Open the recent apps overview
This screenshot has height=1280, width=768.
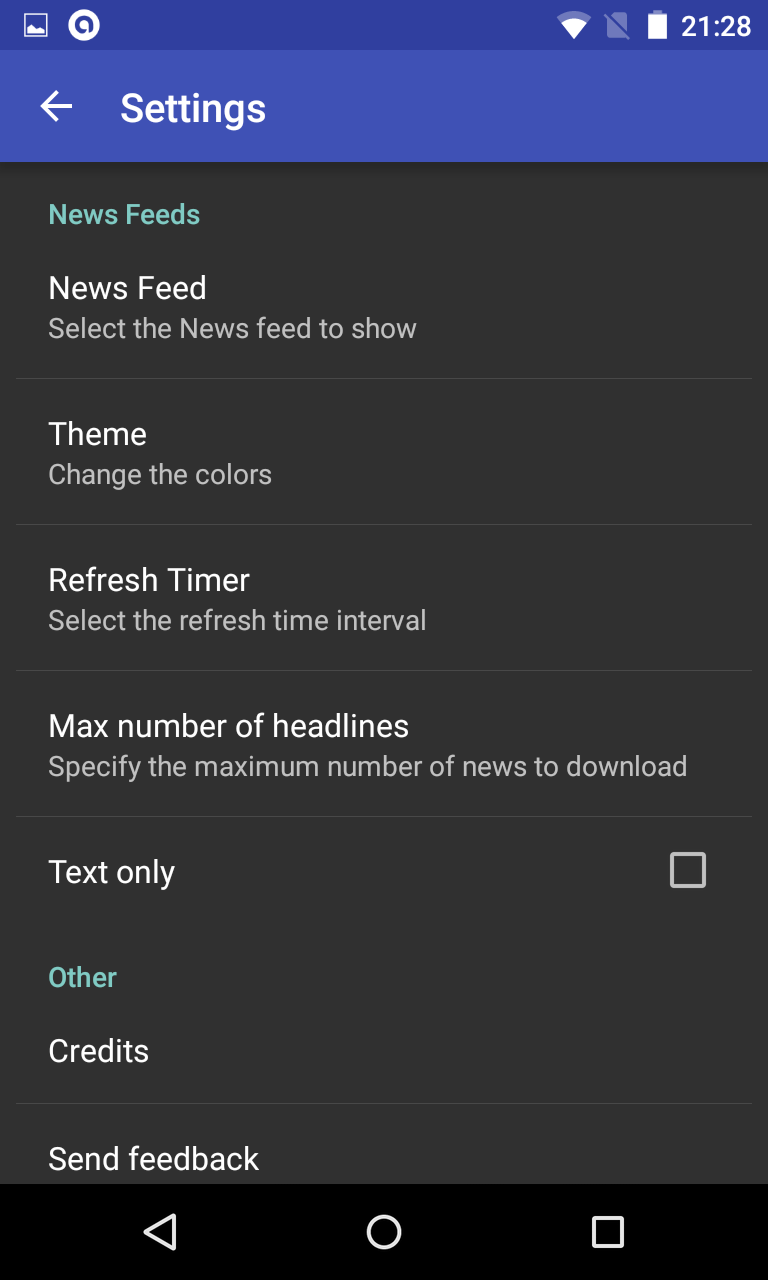(x=607, y=1232)
